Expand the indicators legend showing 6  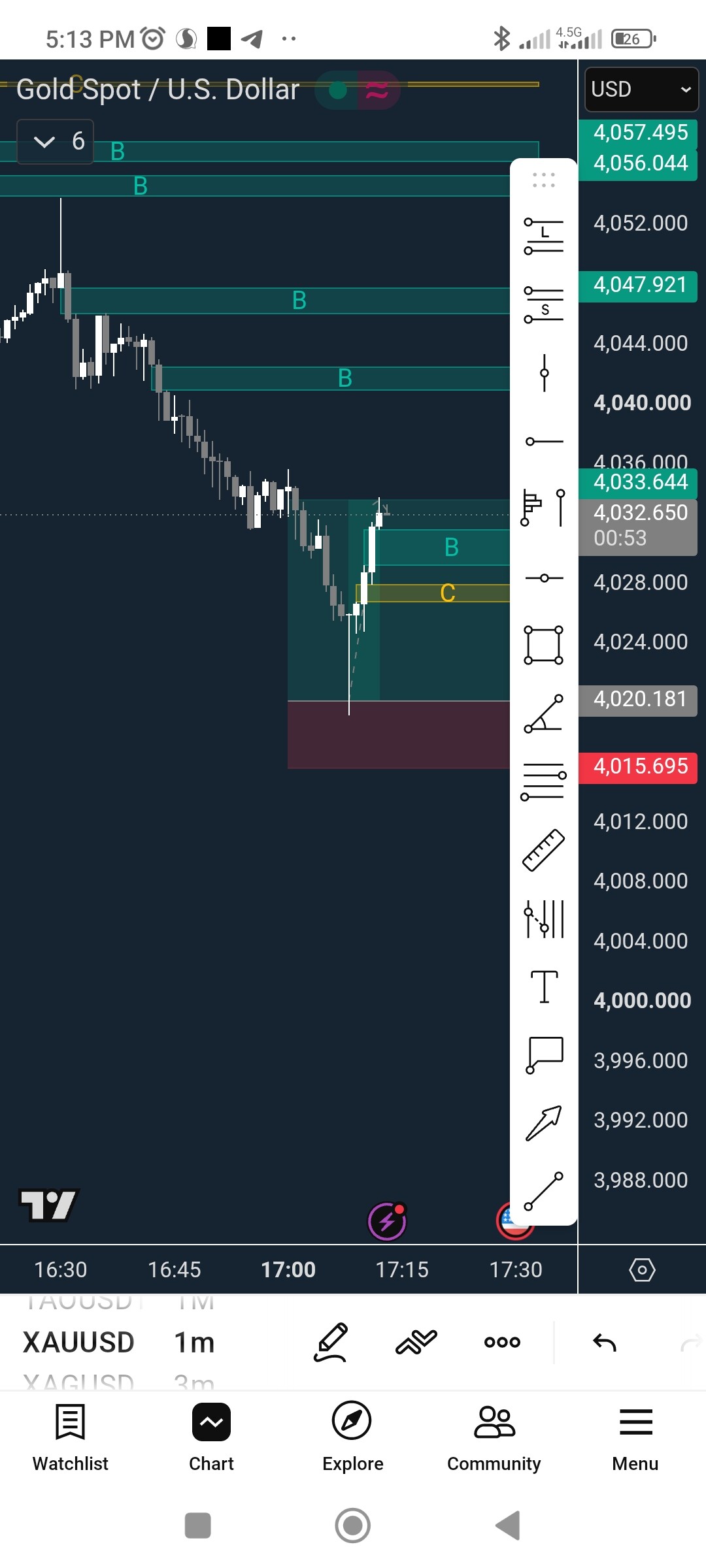(56, 141)
